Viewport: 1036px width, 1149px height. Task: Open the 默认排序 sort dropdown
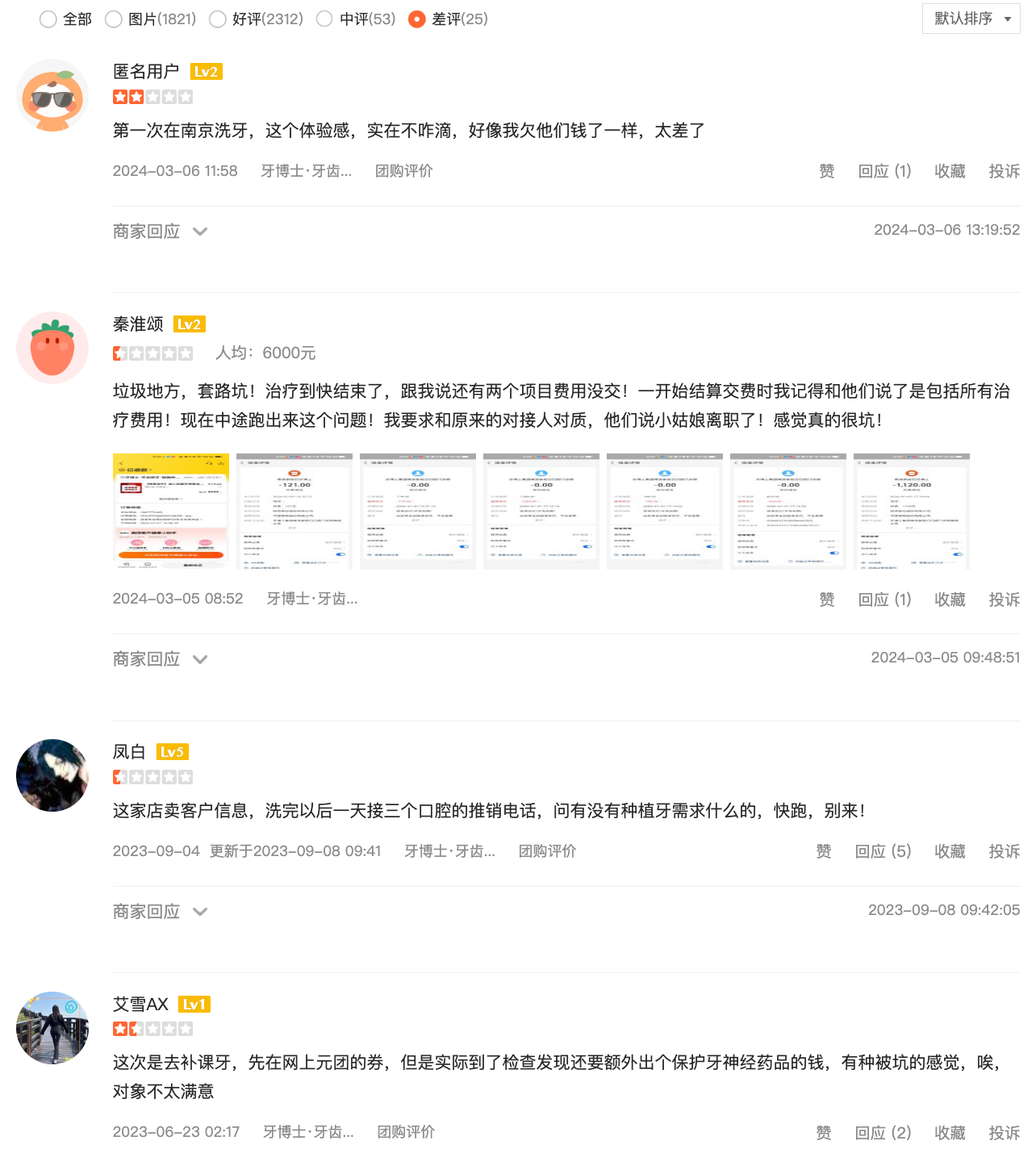(971, 19)
